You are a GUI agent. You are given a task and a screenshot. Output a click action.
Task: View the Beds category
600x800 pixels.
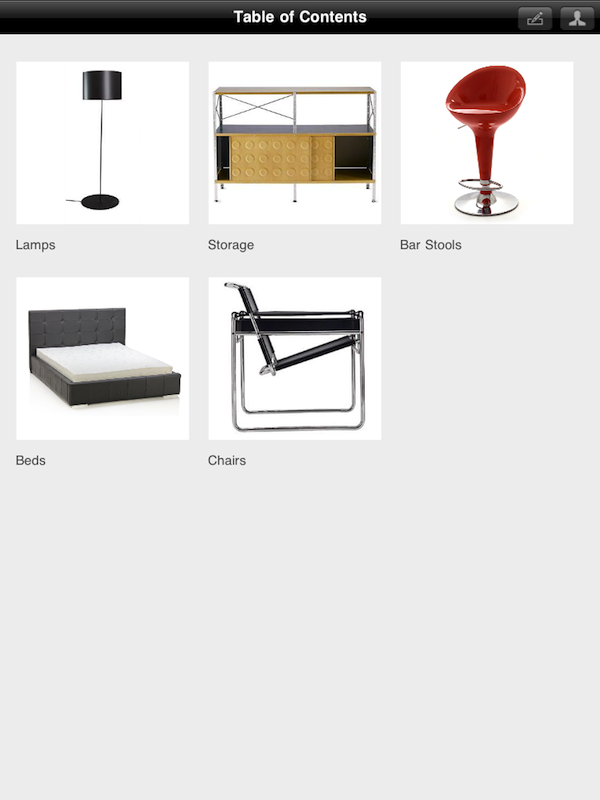point(102,359)
